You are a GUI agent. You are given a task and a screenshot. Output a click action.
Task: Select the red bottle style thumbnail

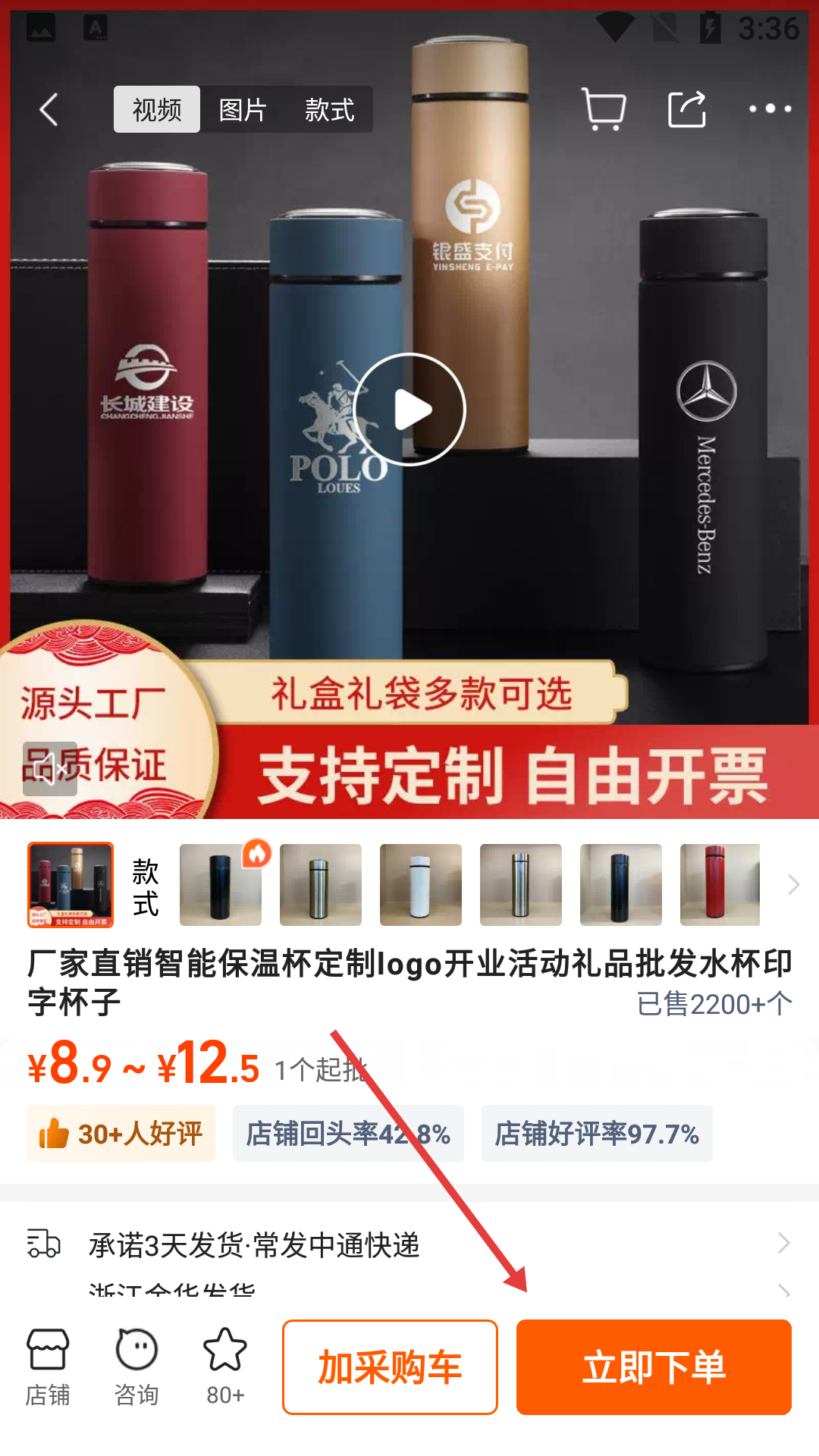[719, 885]
